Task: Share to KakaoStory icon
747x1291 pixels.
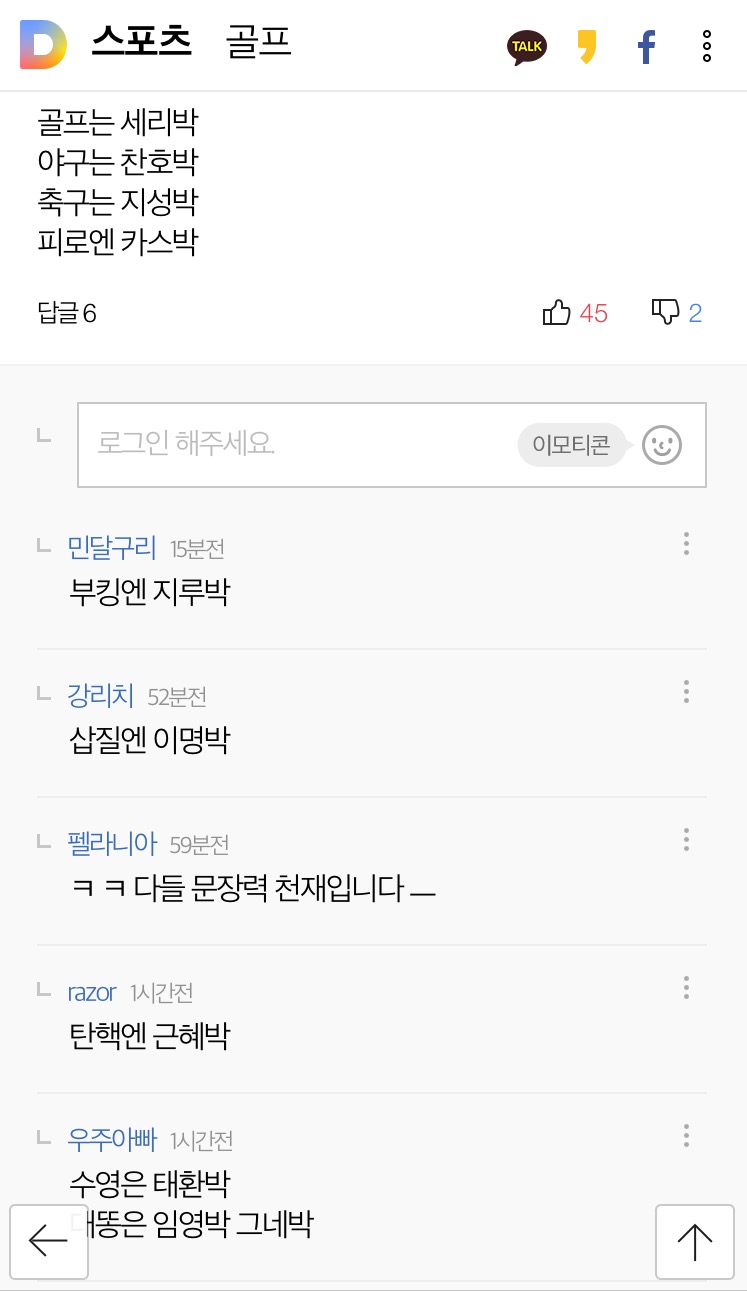Action: 587,46
